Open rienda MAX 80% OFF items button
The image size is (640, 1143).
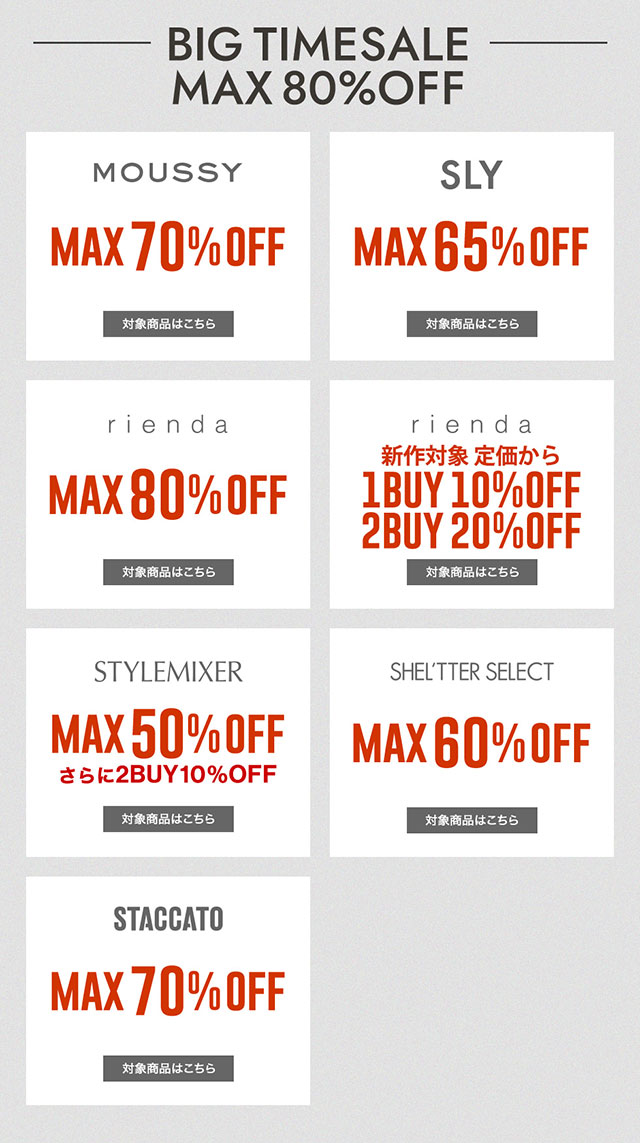(168, 572)
